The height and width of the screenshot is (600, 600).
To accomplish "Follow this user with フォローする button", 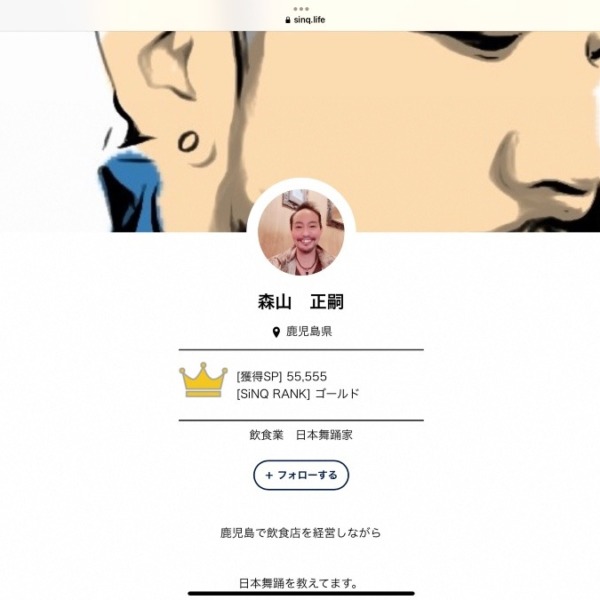I will click(300, 475).
